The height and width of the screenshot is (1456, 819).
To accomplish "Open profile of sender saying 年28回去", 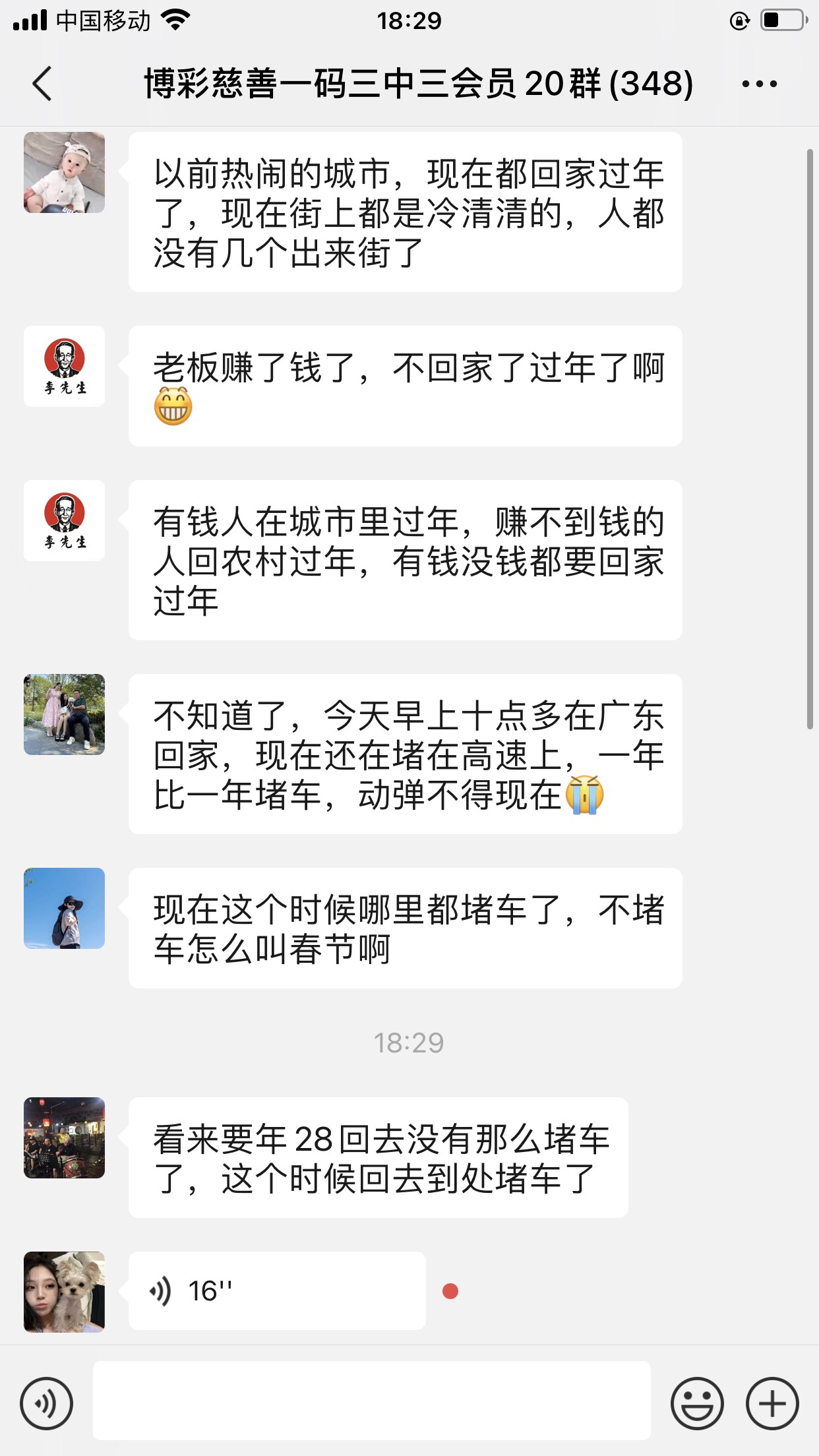I will (x=64, y=1137).
